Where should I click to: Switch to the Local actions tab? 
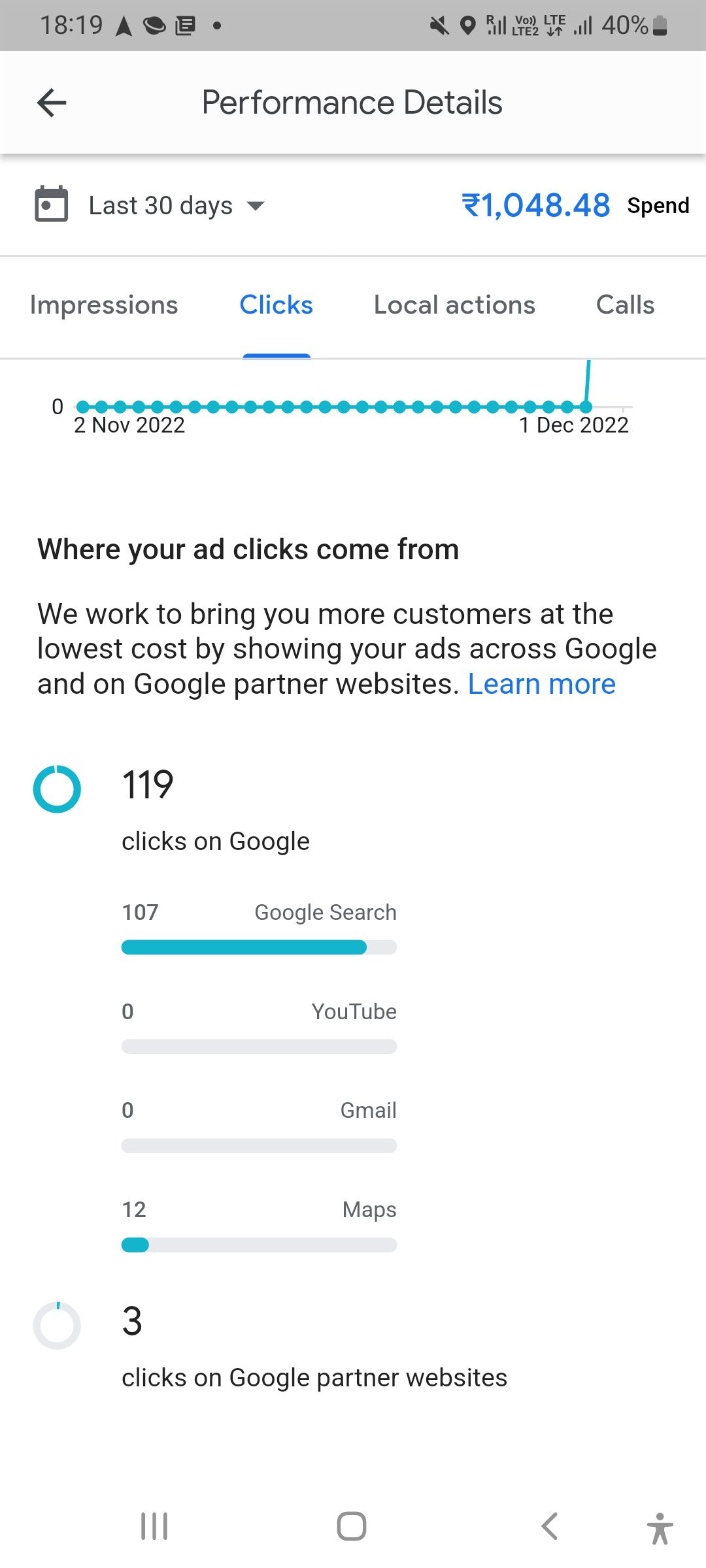click(454, 305)
